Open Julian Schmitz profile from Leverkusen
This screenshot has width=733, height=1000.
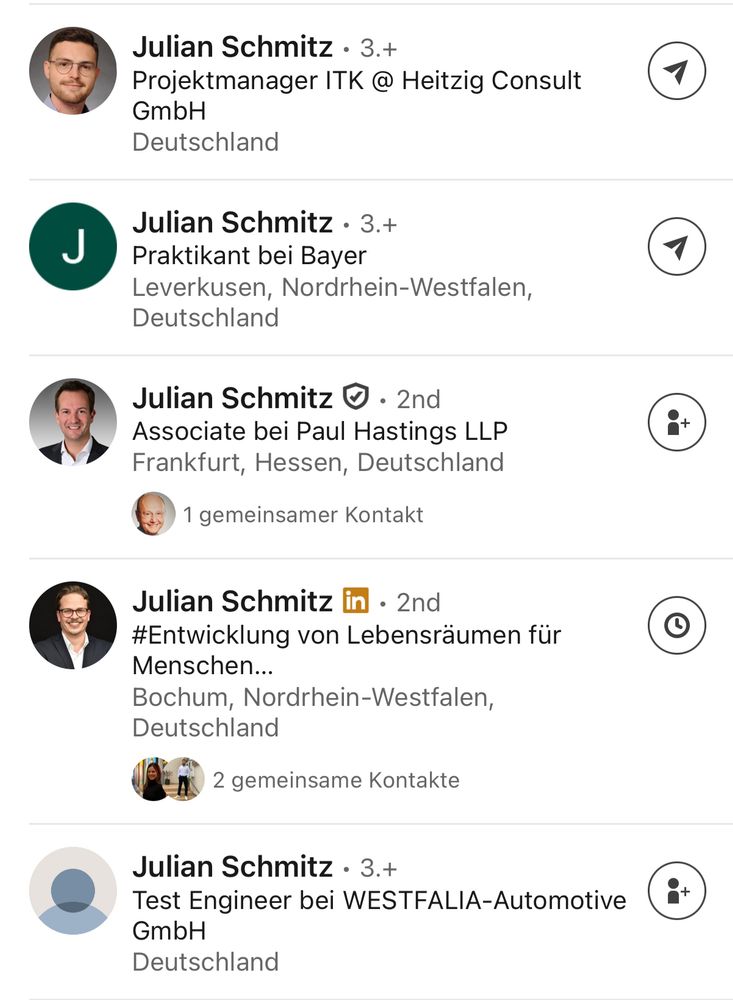[x=232, y=222]
